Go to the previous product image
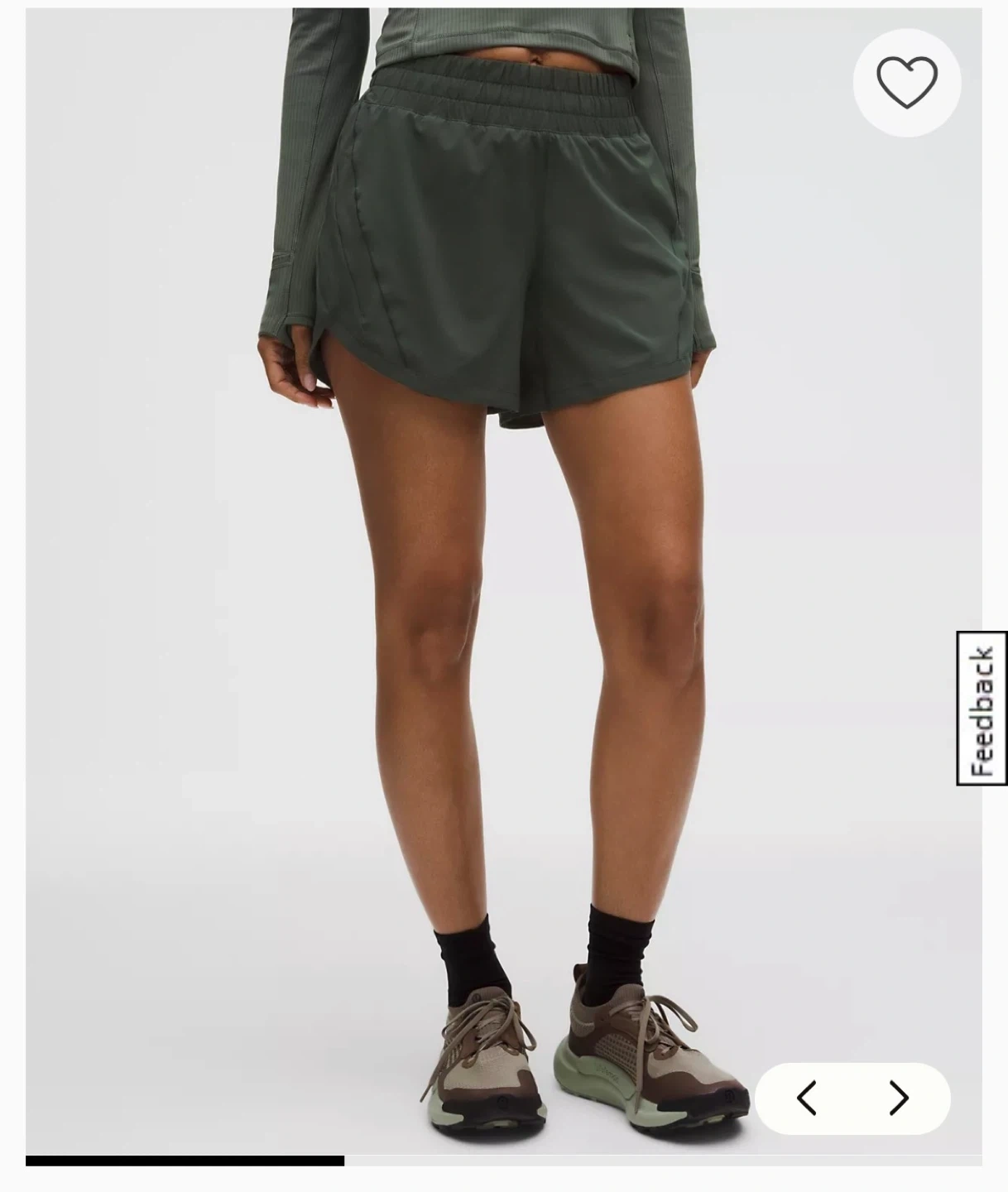 pyautogui.click(x=807, y=1098)
